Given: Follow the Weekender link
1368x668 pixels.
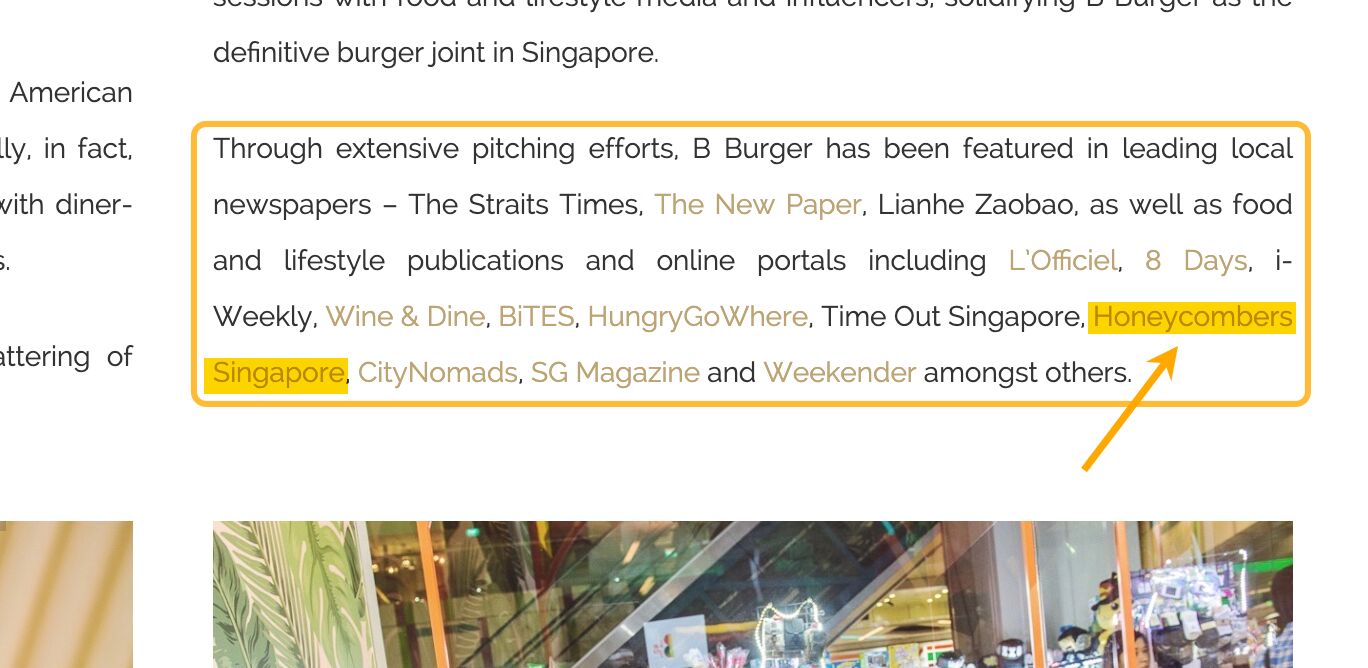Looking at the screenshot, I should tap(839, 373).
